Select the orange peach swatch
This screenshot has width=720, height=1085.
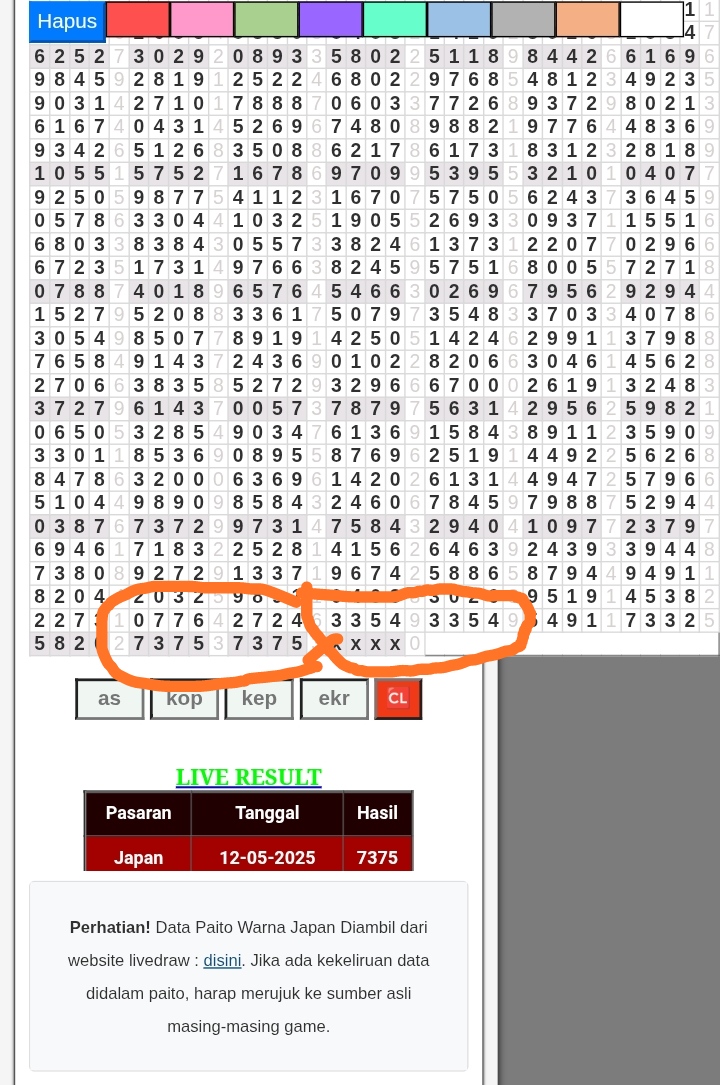(587, 19)
